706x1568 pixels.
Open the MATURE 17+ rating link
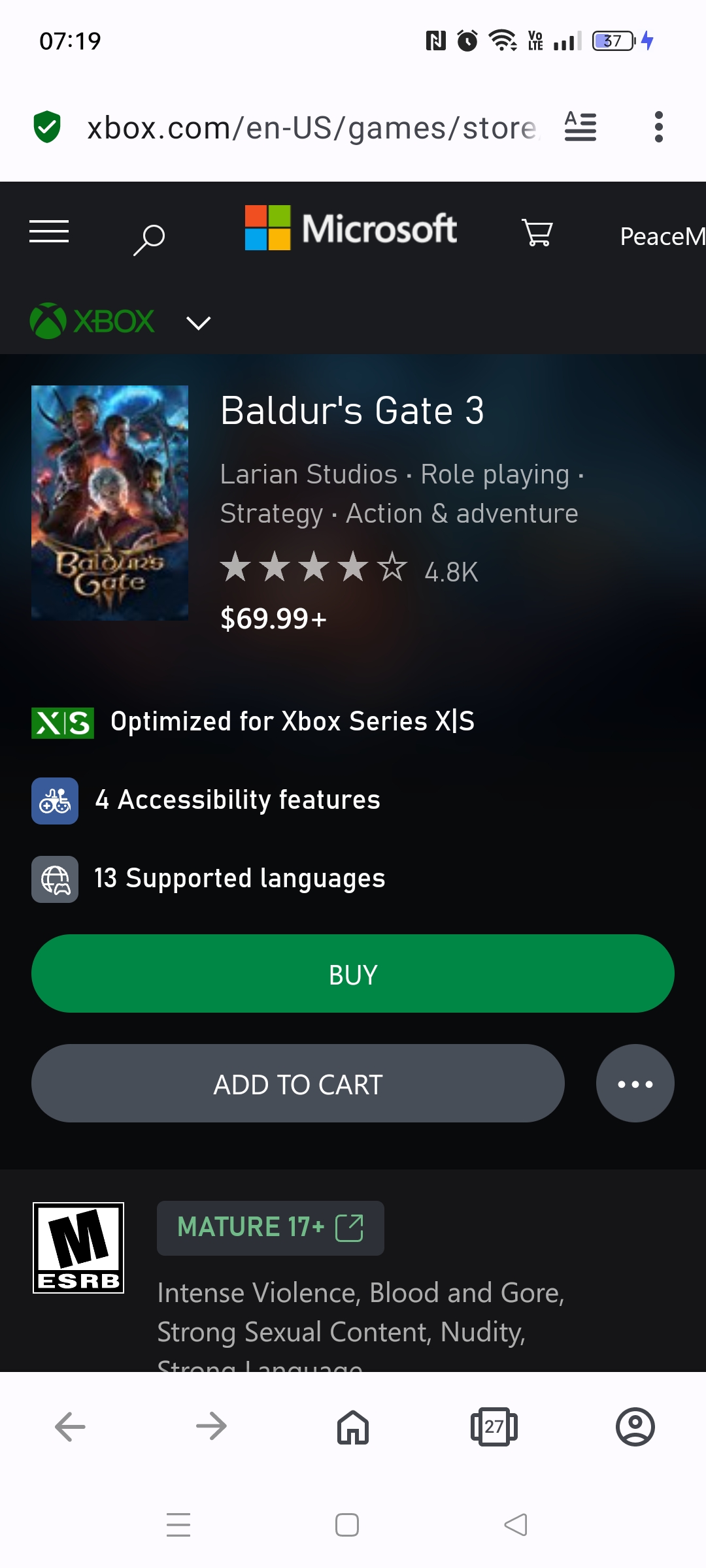271,1228
